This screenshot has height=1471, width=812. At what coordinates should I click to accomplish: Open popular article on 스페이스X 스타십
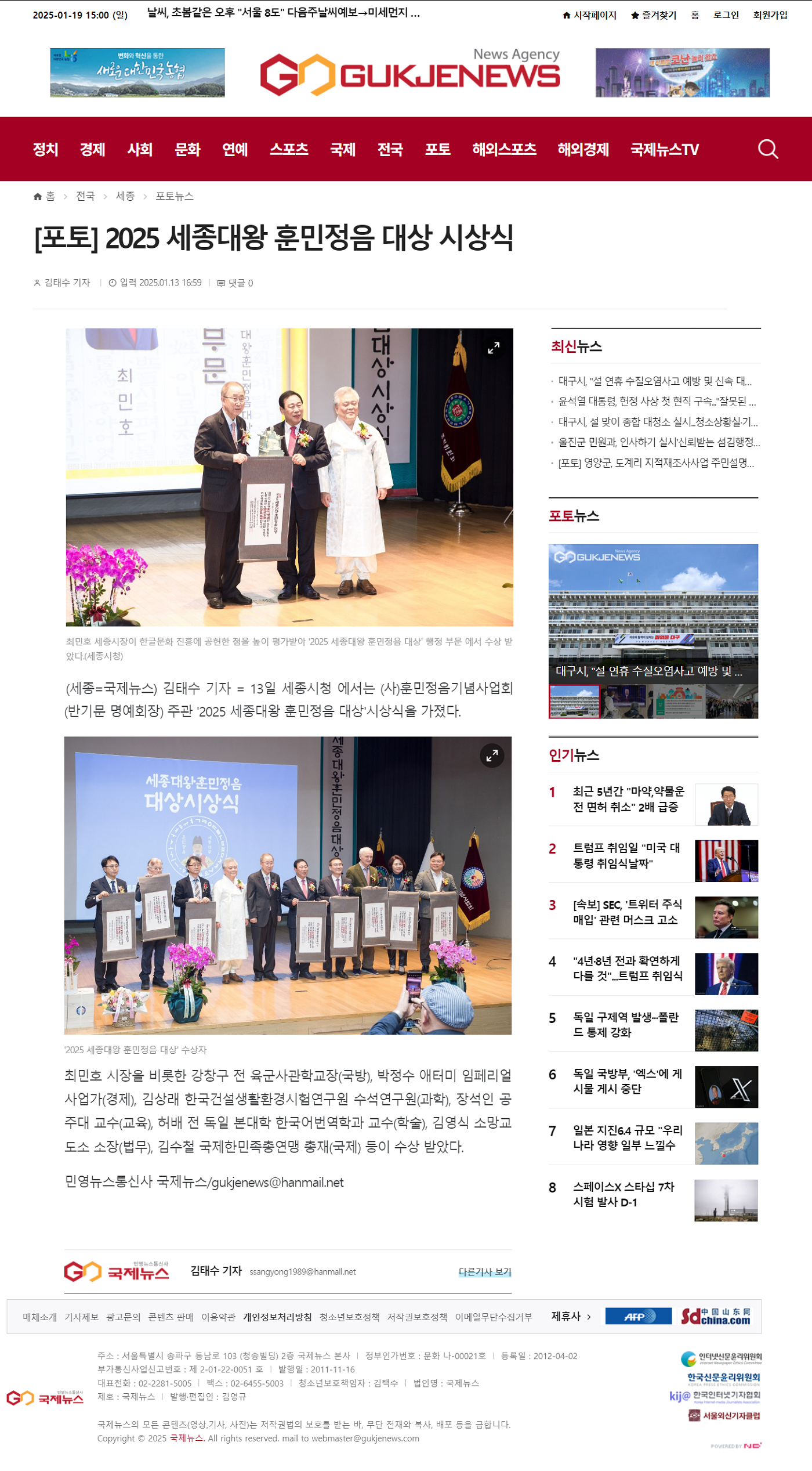tap(623, 1194)
